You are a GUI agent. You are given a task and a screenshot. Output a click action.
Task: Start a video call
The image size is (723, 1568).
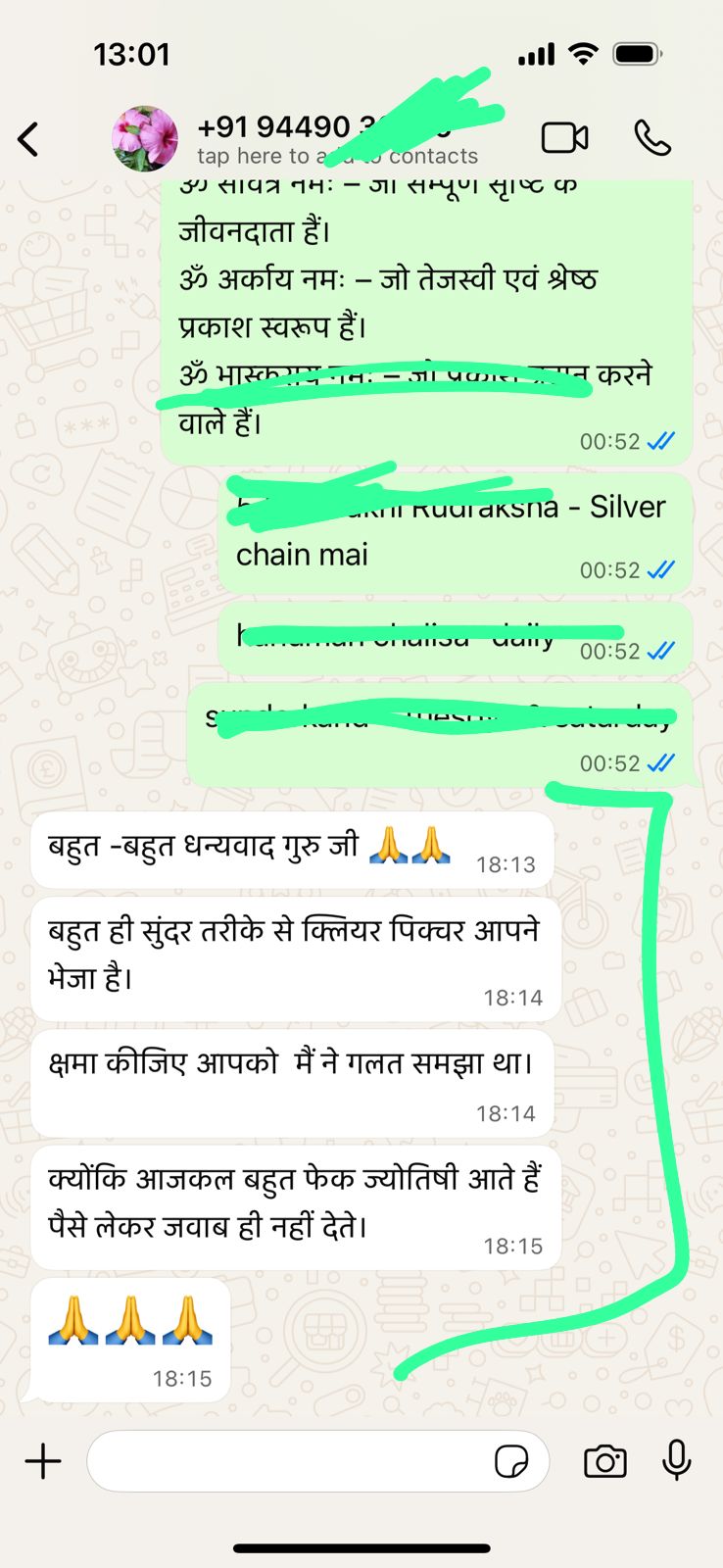click(565, 138)
